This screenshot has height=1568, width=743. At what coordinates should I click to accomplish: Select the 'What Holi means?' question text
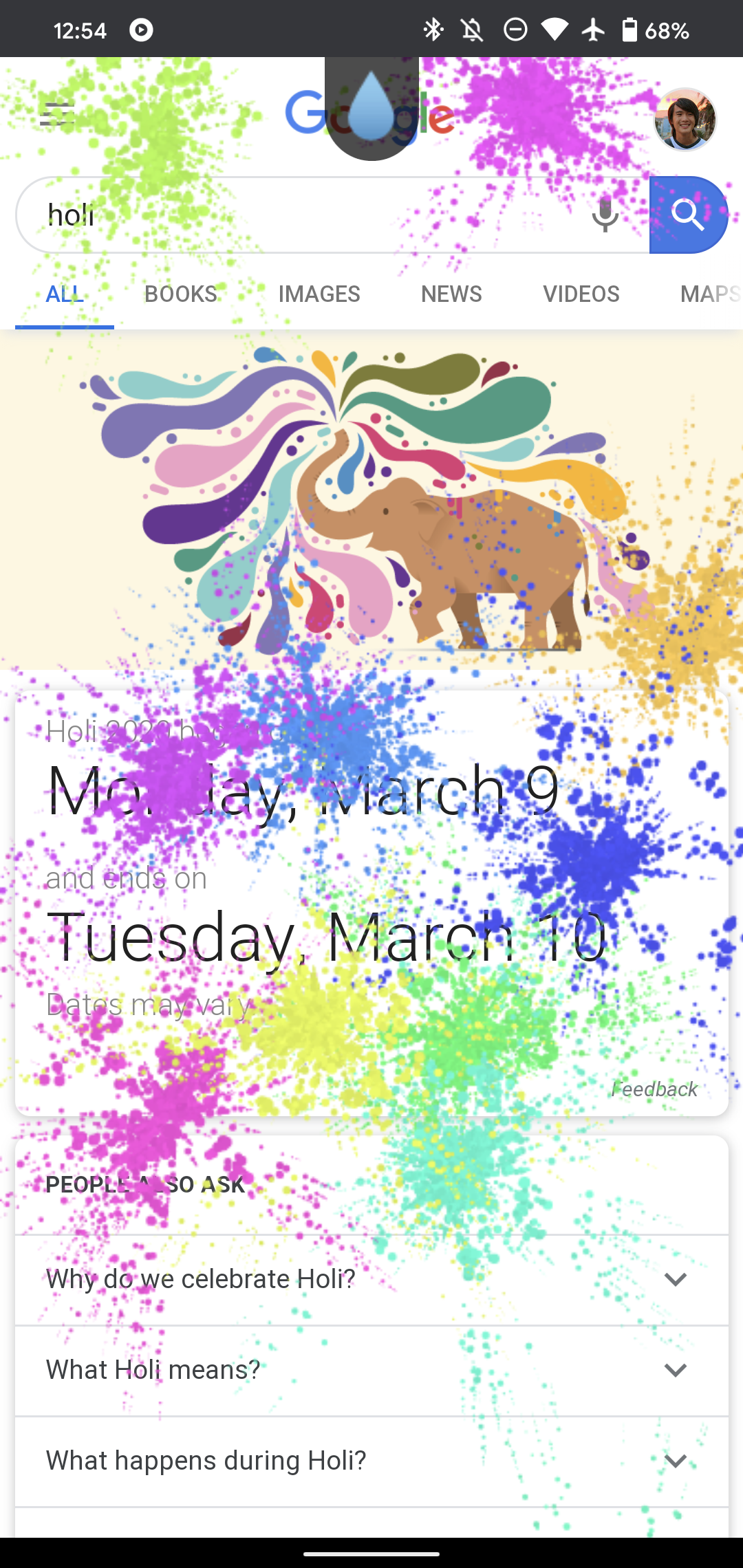153,1369
